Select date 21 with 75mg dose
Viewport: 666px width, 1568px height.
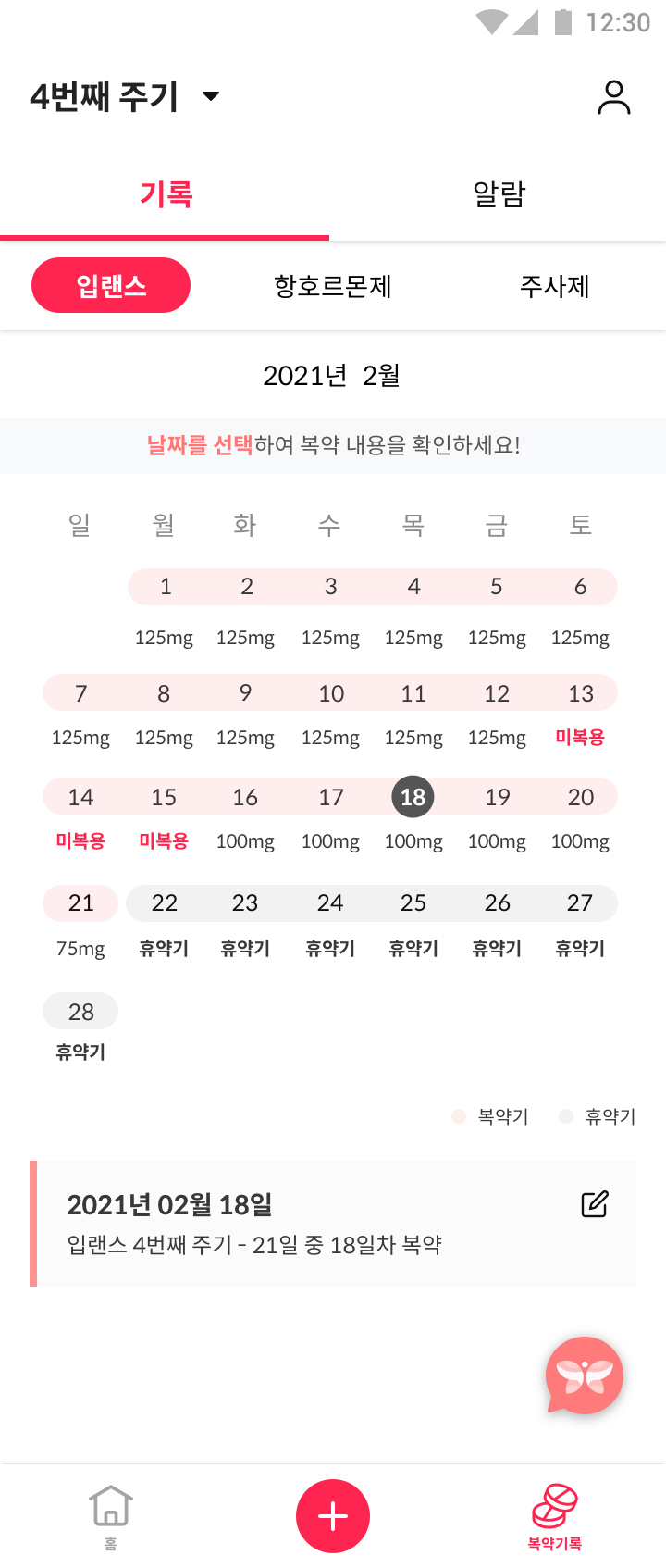click(x=81, y=903)
